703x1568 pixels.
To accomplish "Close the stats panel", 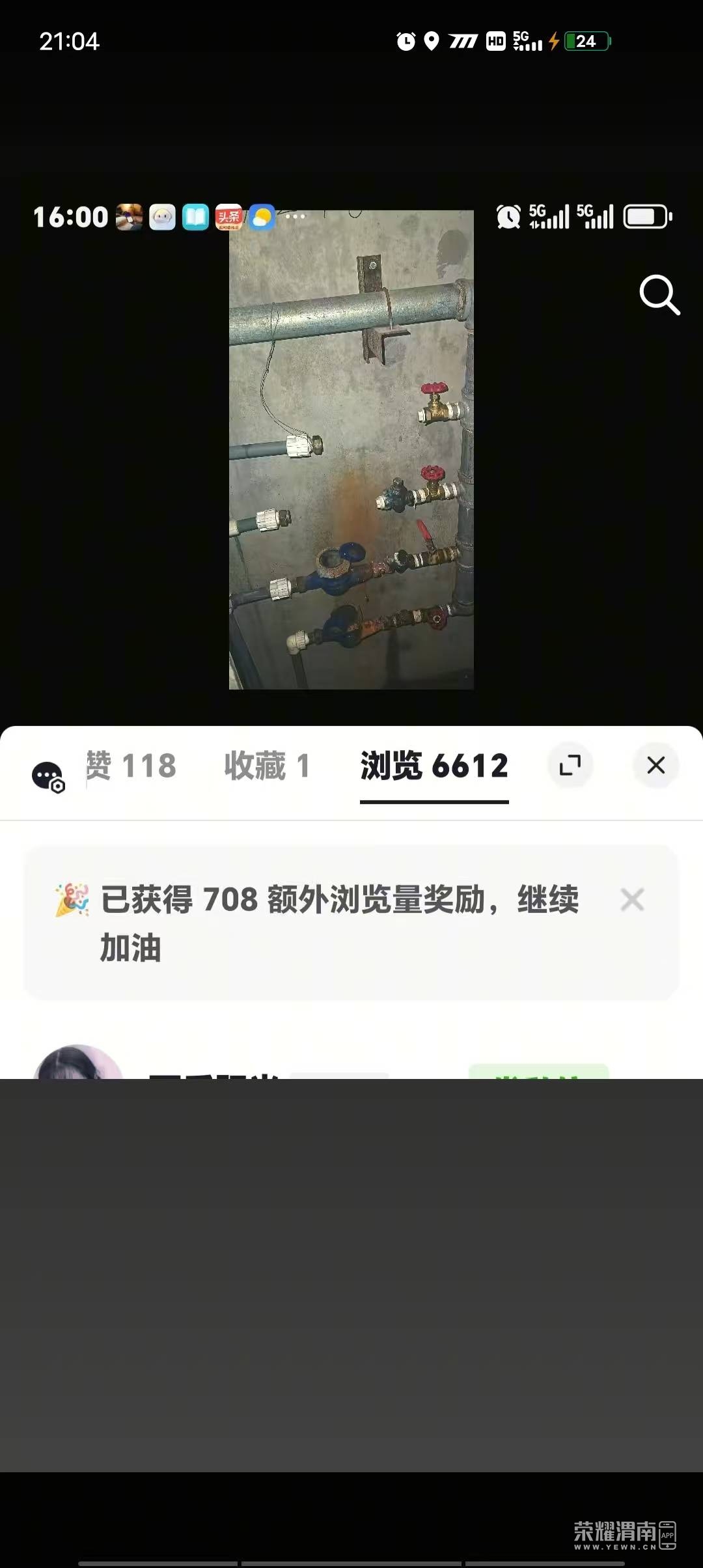I will pyautogui.click(x=655, y=765).
